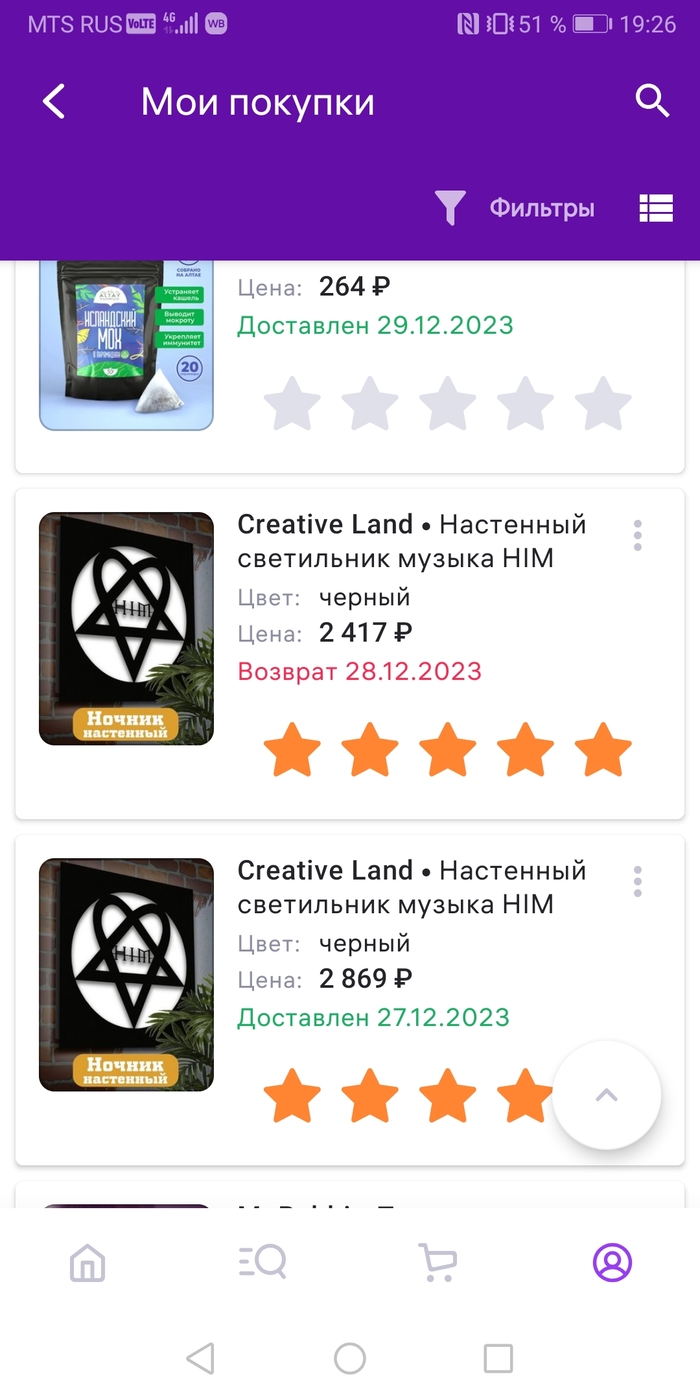Open the shopping cart tab

coord(437,1264)
